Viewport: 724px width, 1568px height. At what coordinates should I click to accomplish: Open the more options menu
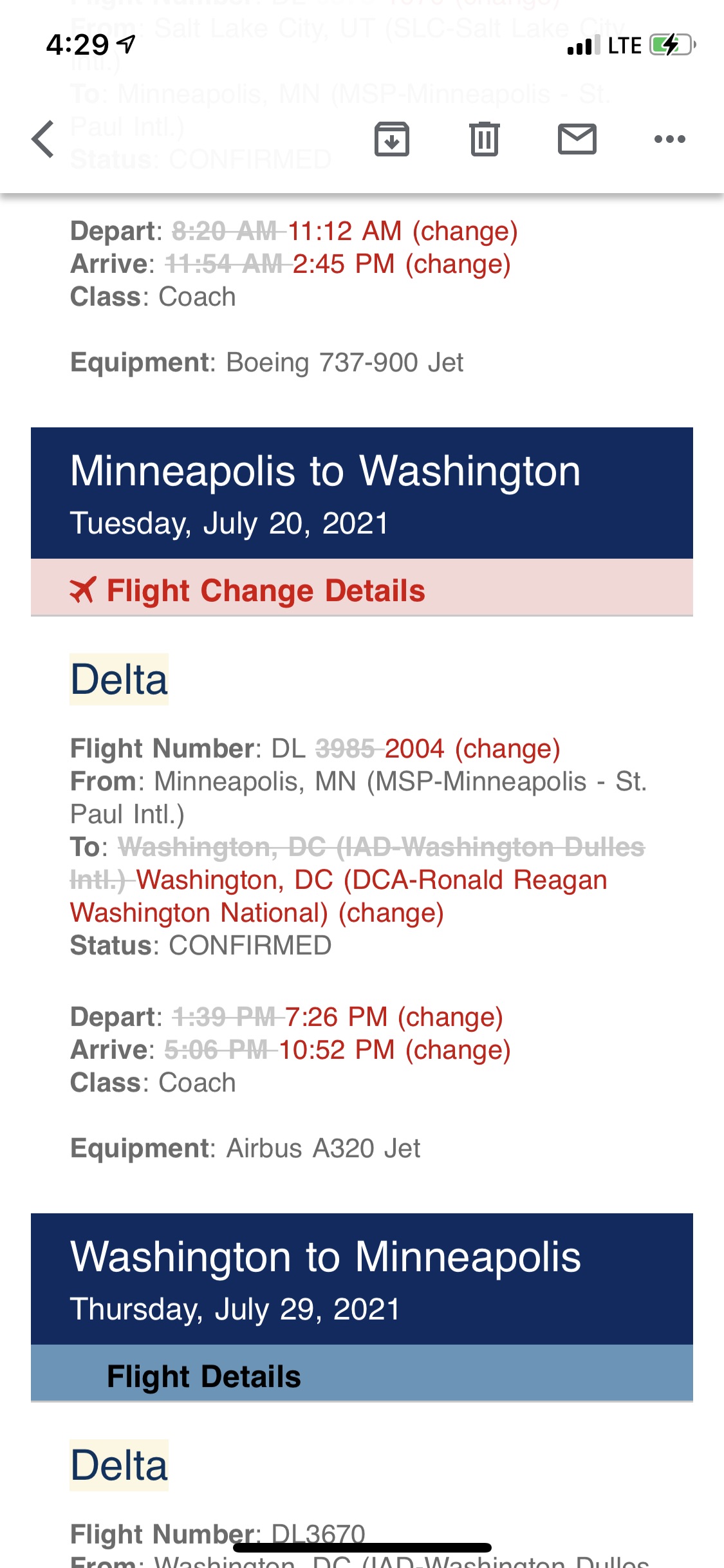point(669,139)
